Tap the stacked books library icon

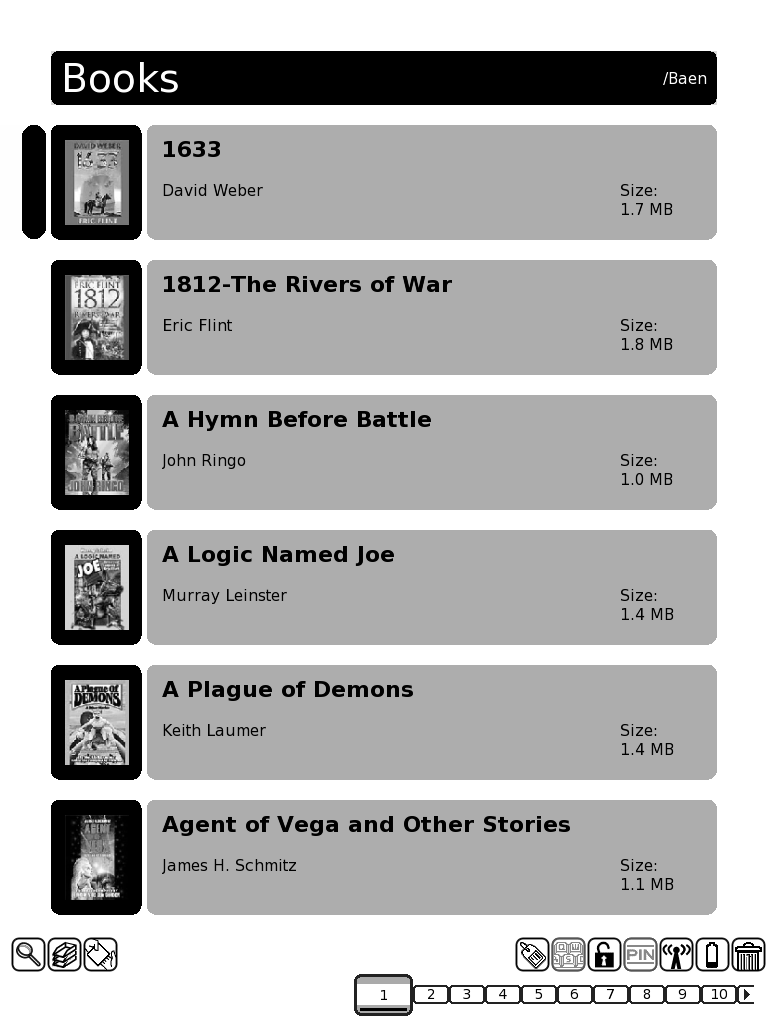click(65, 955)
